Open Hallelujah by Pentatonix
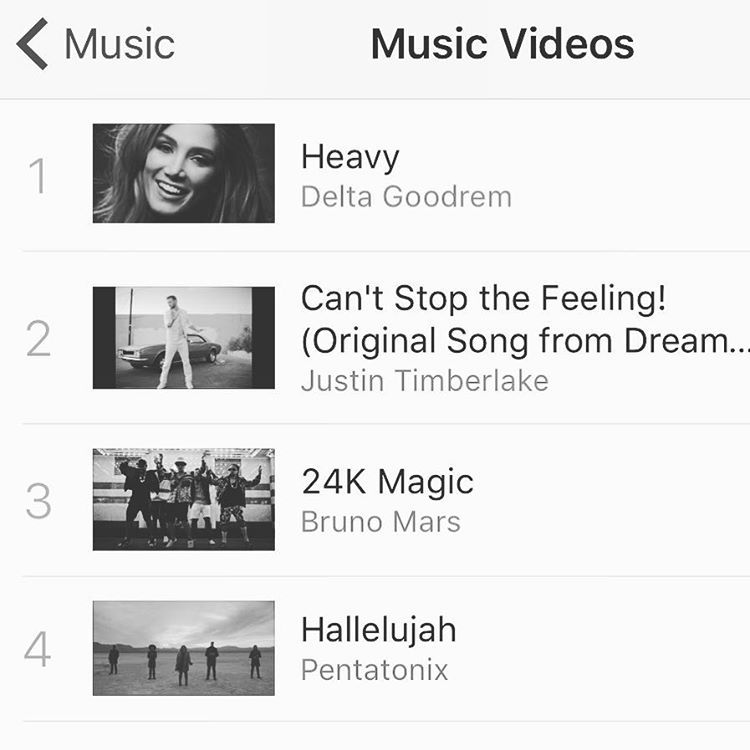The height and width of the screenshot is (750, 750). (378, 646)
